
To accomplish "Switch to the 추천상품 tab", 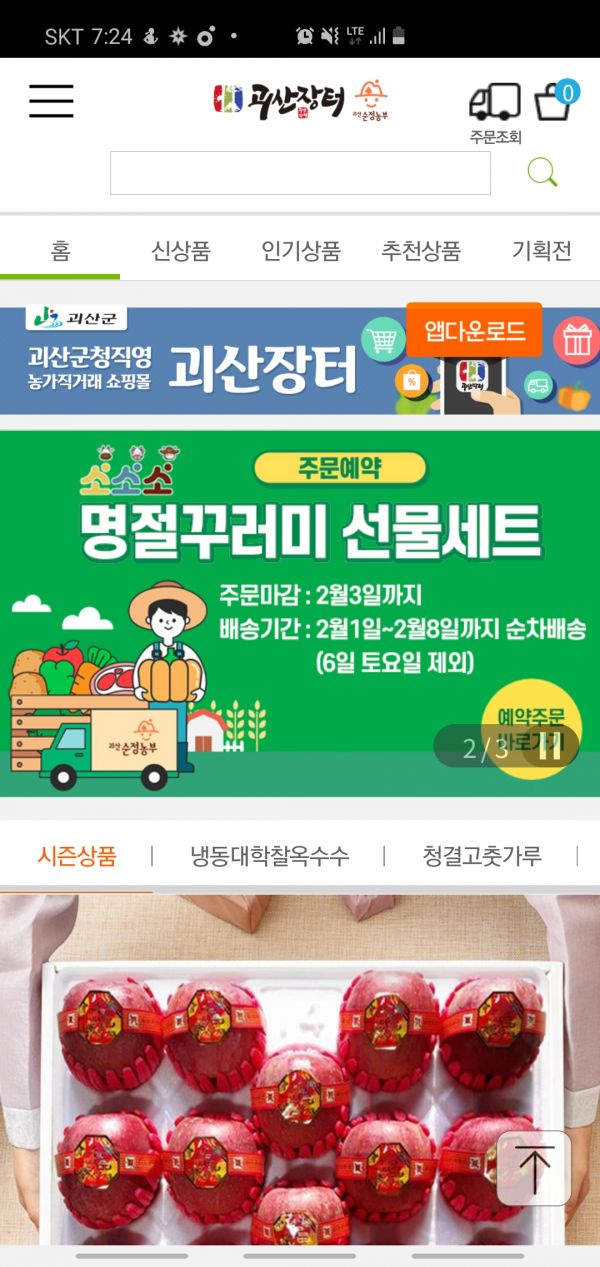I will tap(421, 251).
